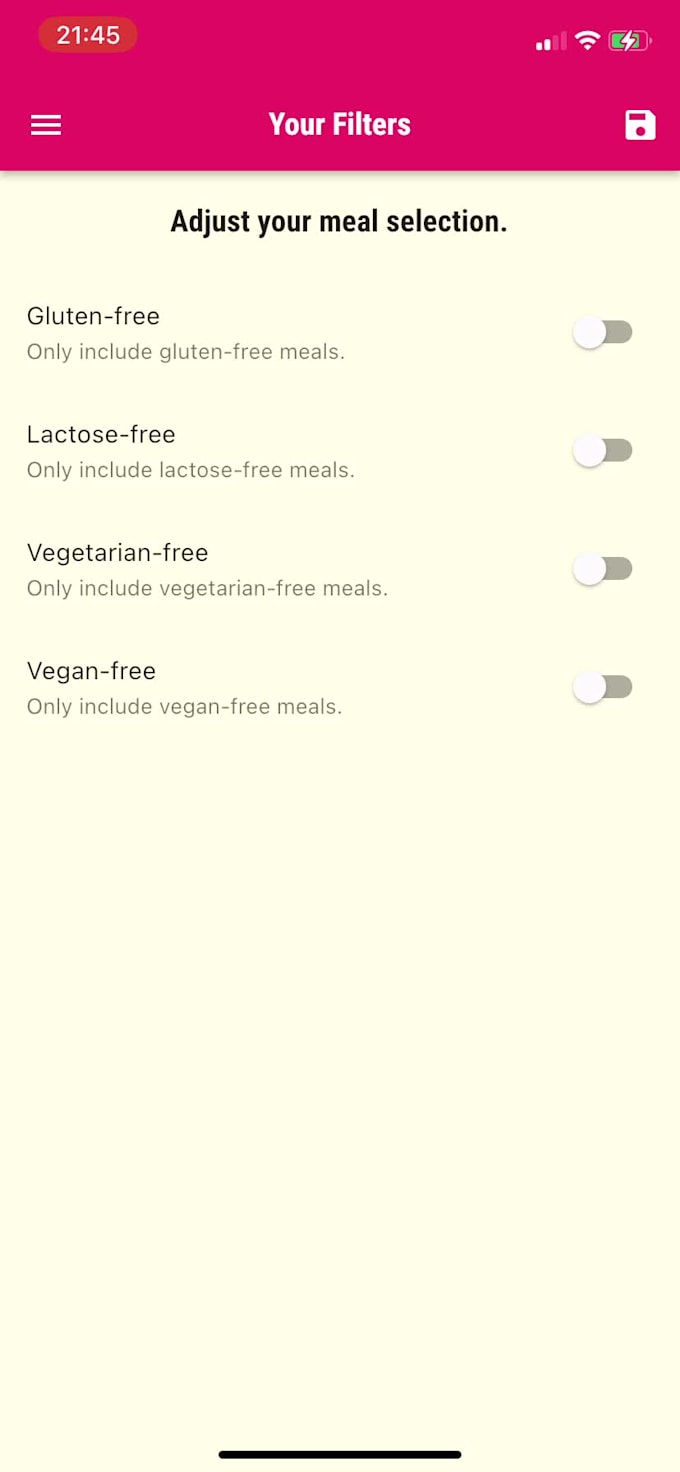Image resolution: width=680 pixels, height=1472 pixels.
Task: Save filters with the disk icon
Action: click(640, 125)
